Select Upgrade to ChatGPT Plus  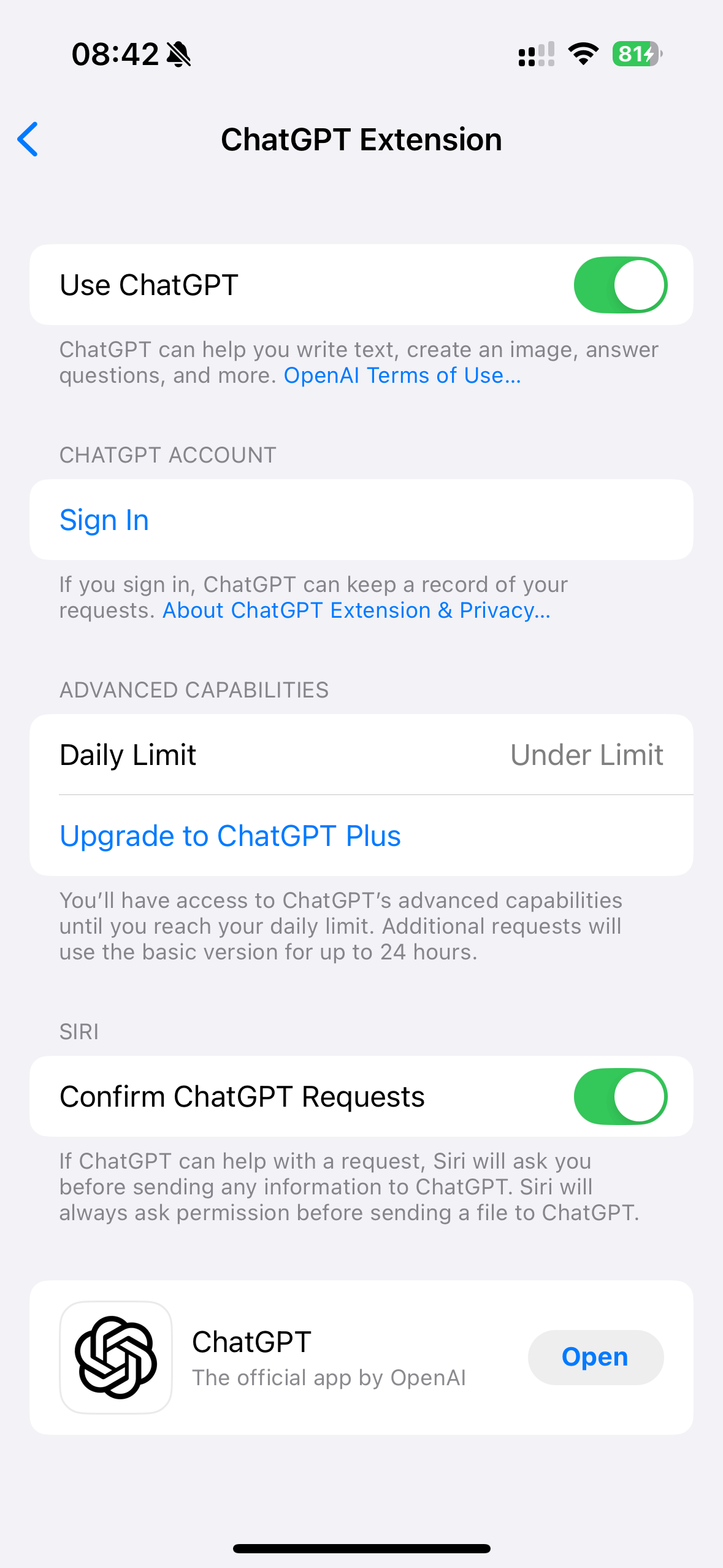(x=361, y=836)
